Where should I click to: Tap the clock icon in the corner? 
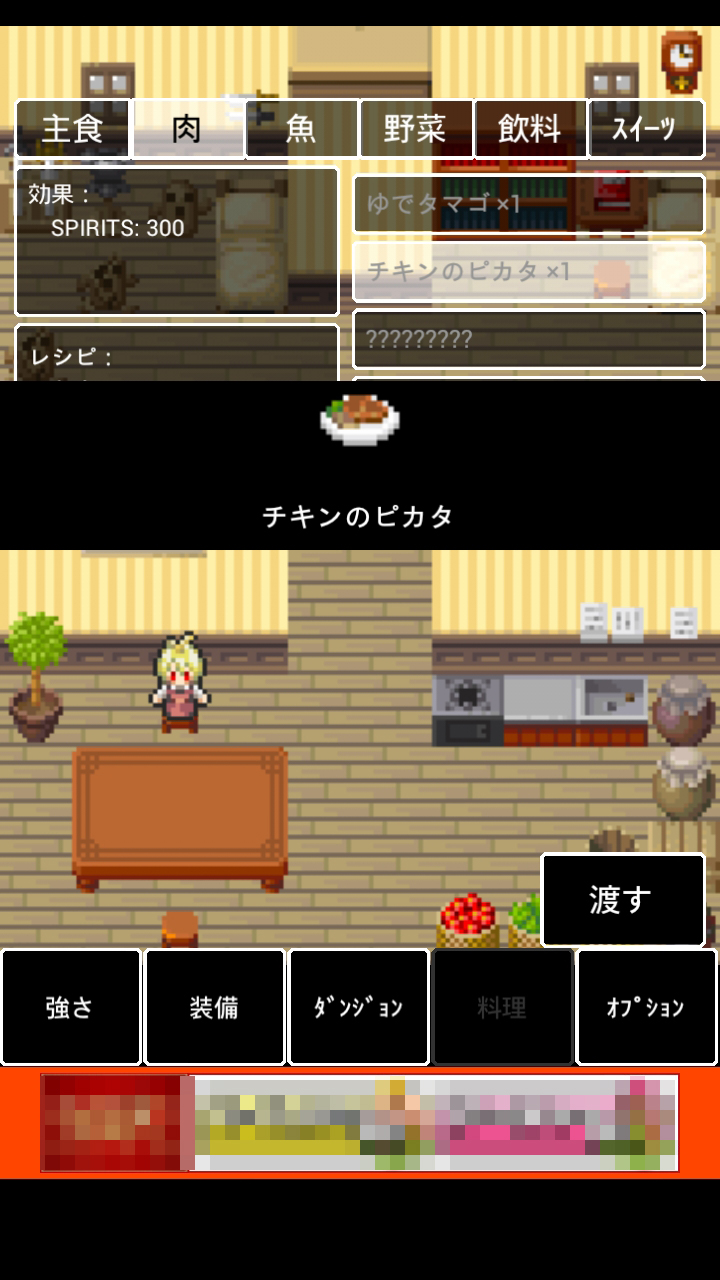tap(681, 60)
